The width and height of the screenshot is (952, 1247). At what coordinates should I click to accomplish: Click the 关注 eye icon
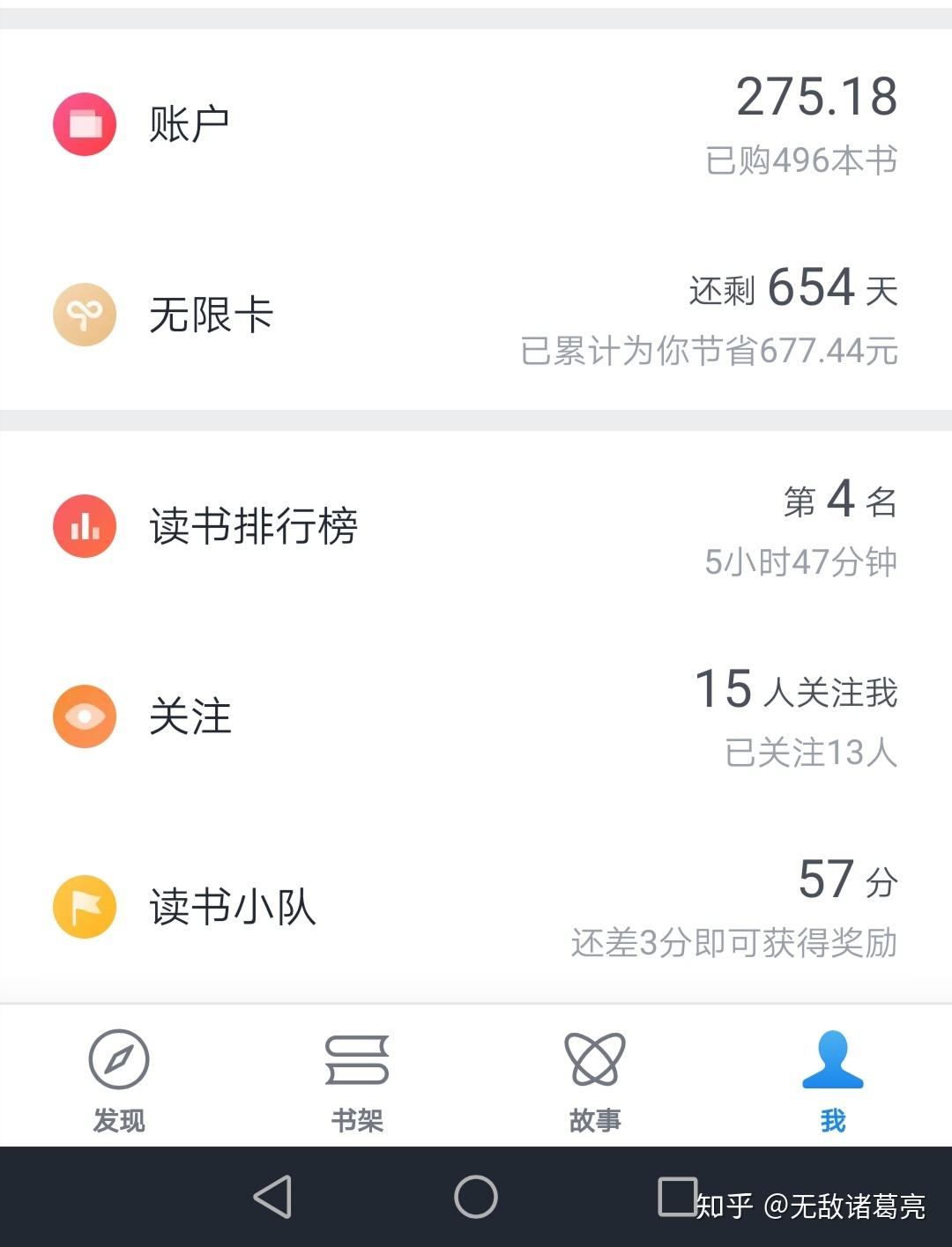[x=84, y=716]
